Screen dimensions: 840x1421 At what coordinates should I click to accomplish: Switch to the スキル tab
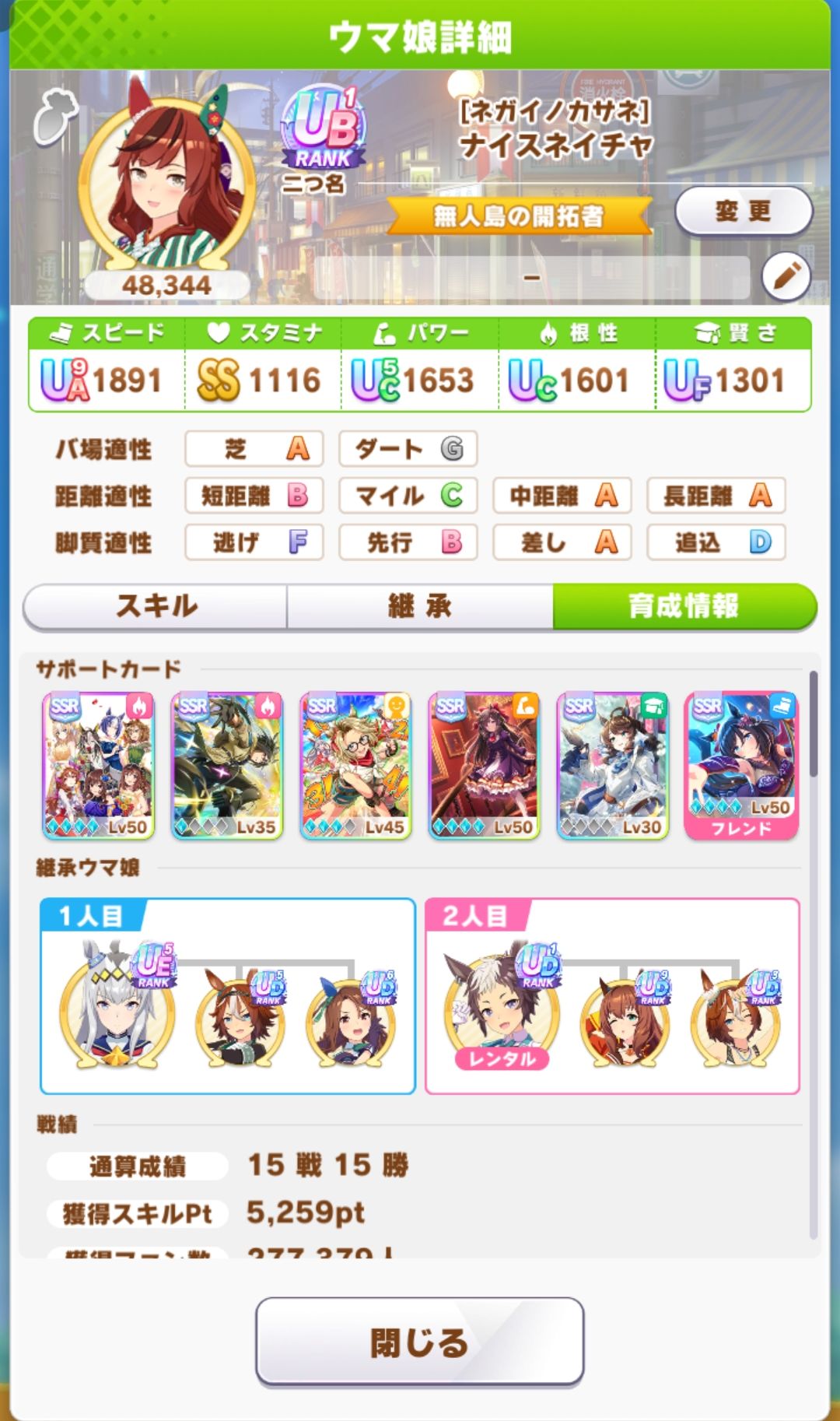click(156, 606)
